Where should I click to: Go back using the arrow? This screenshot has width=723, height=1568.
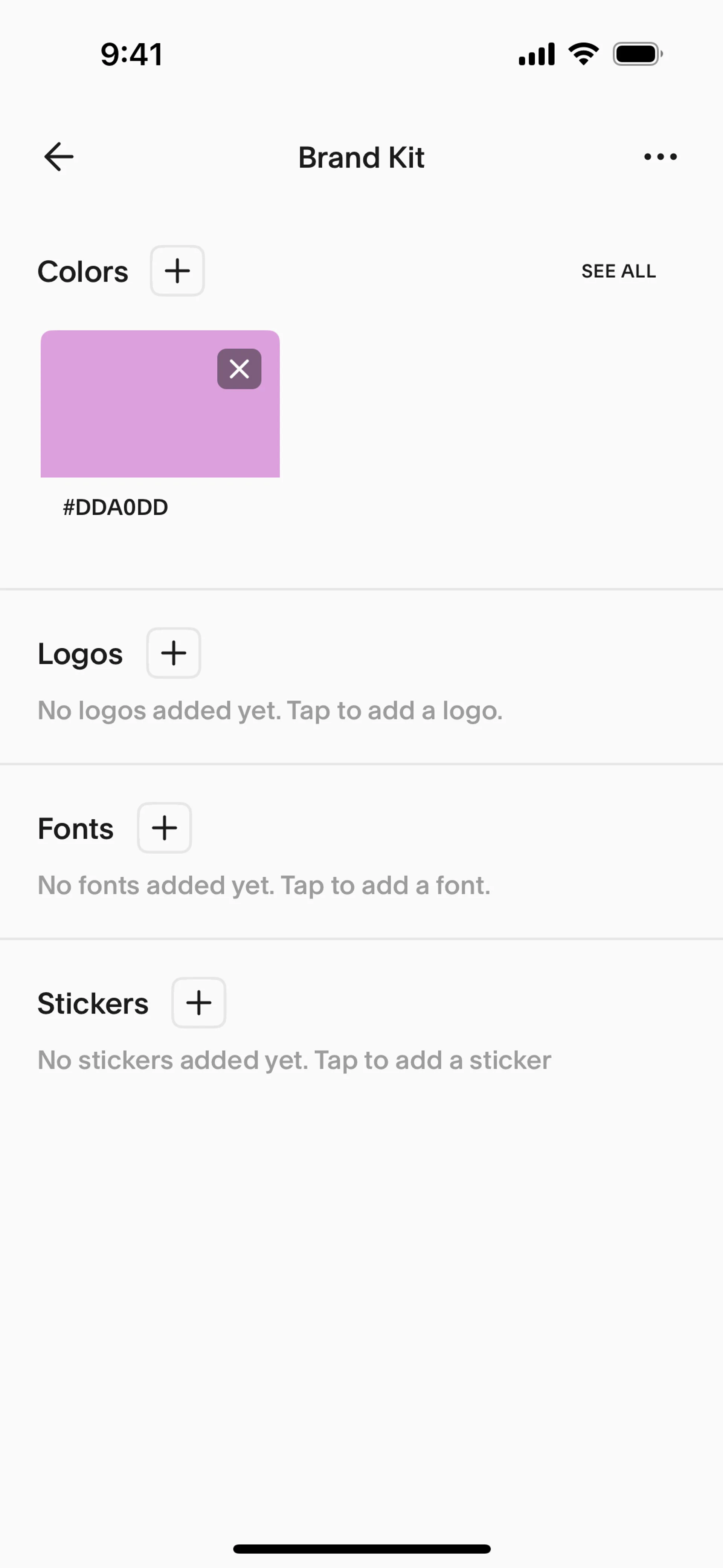click(x=59, y=157)
